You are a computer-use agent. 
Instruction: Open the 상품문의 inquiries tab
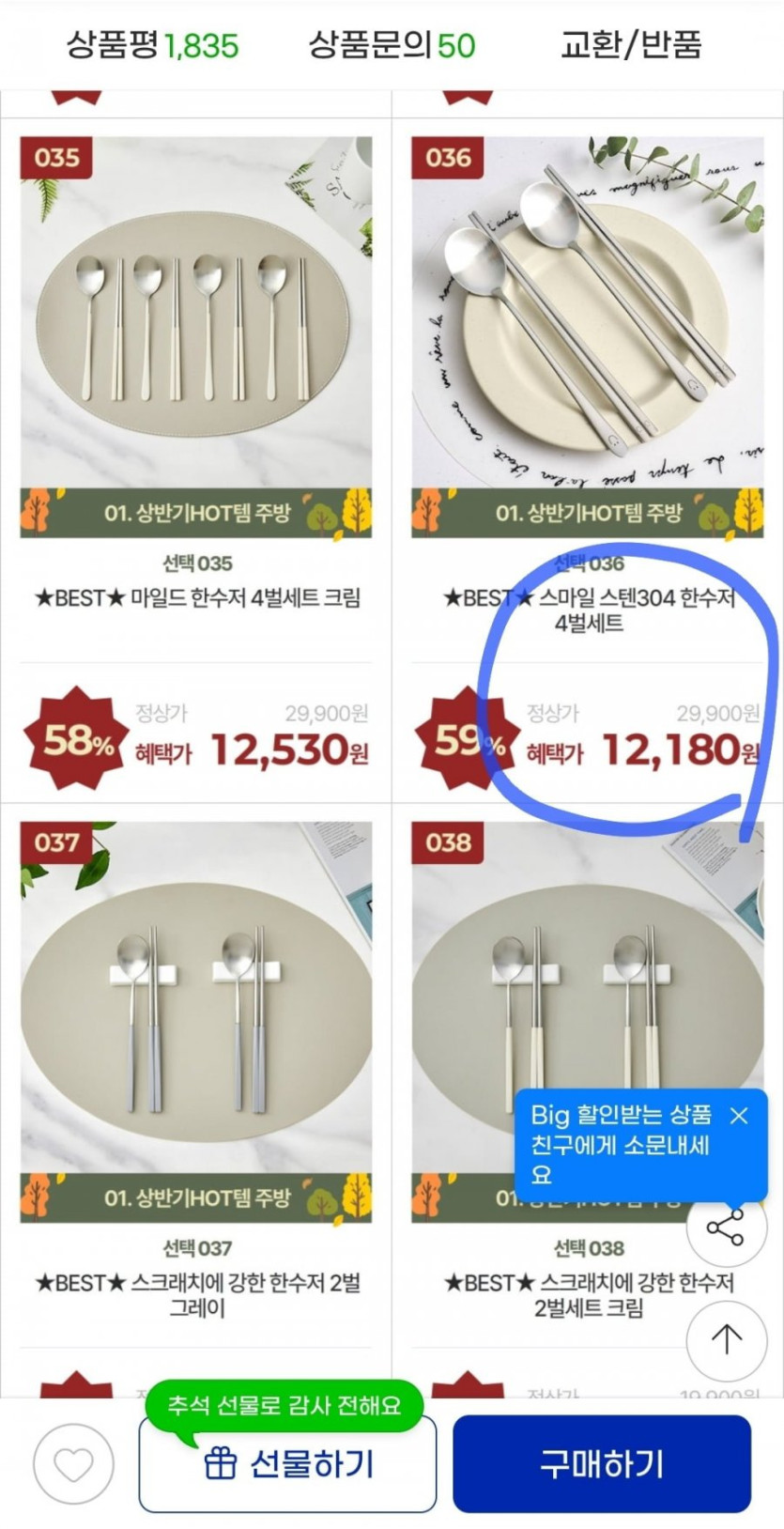[x=392, y=45]
